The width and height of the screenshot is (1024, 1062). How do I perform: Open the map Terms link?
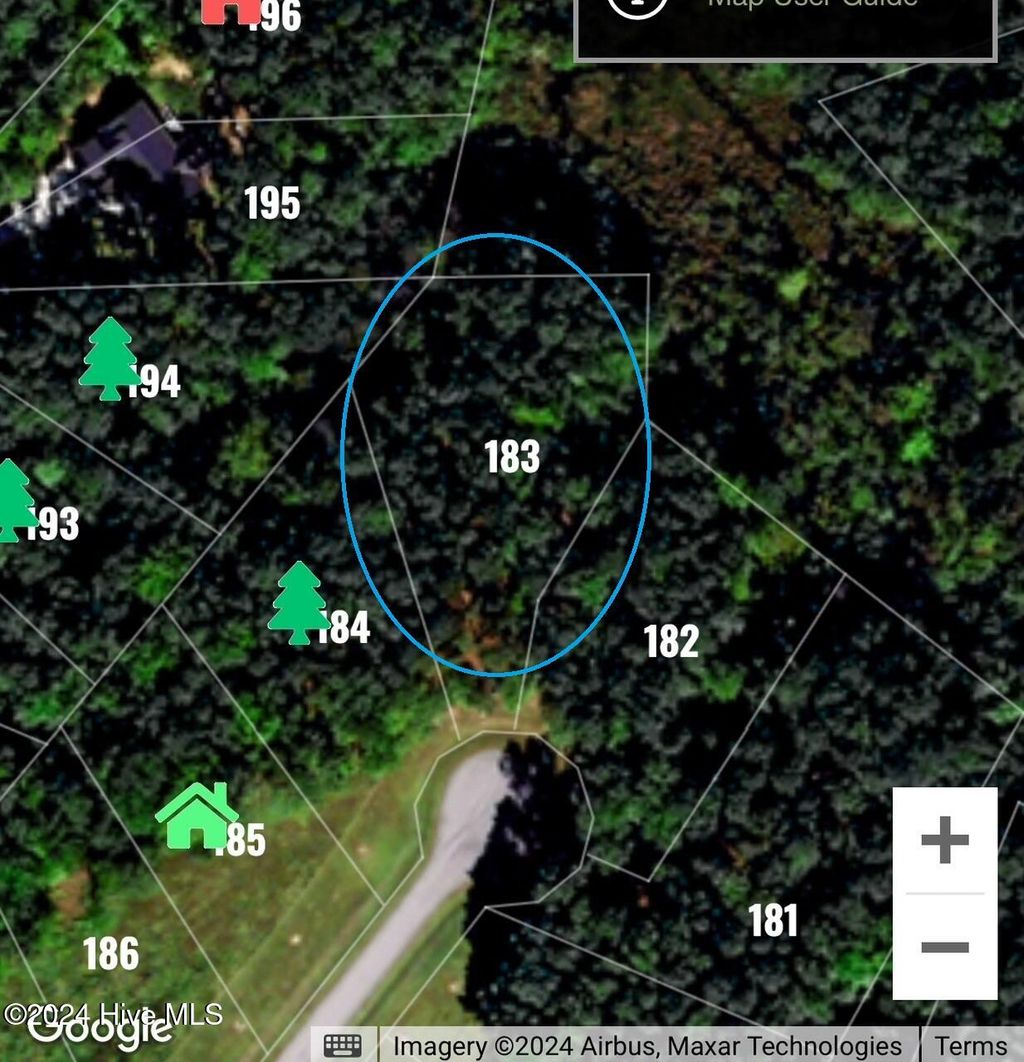click(970, 1046)
